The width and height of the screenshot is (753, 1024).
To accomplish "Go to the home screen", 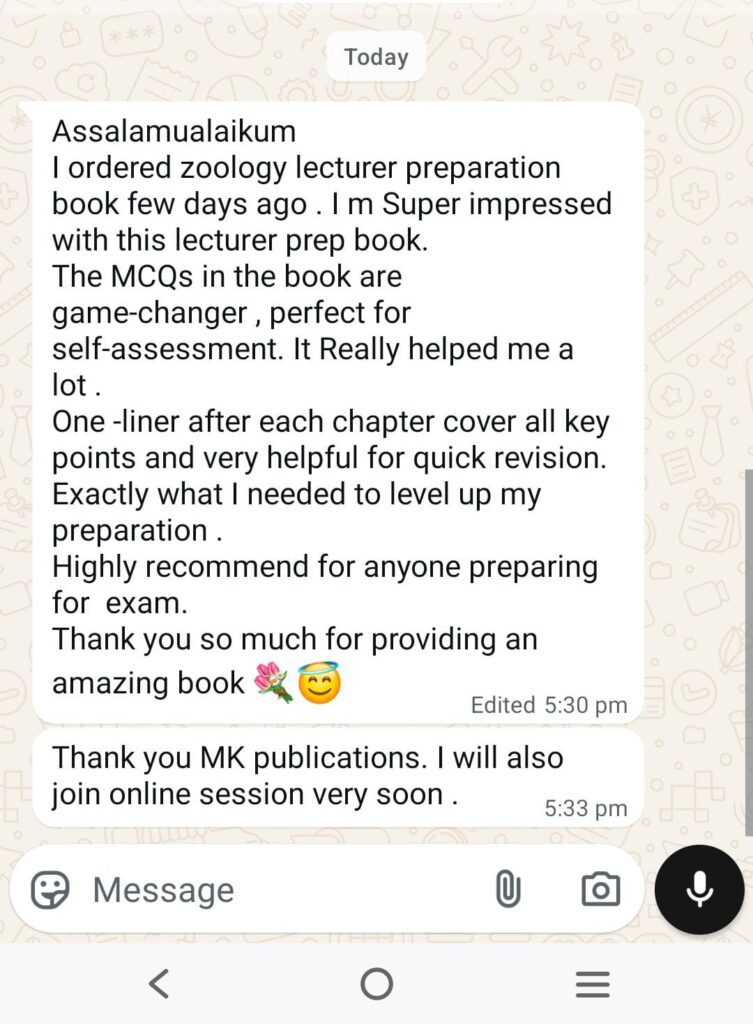I will pyautogui.click(x=376, y=985).
